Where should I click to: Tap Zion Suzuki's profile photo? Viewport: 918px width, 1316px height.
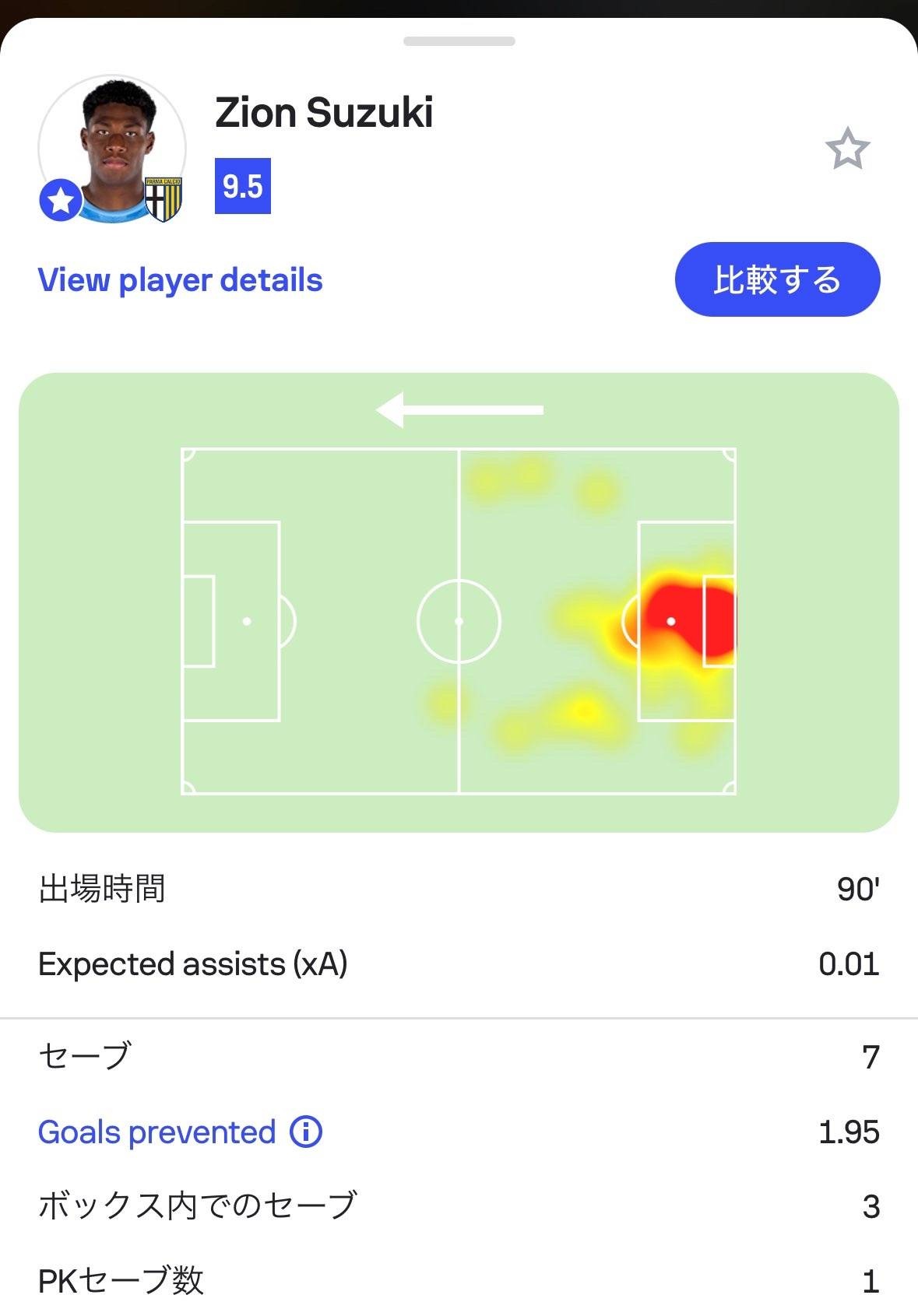[x=113, y=148]
